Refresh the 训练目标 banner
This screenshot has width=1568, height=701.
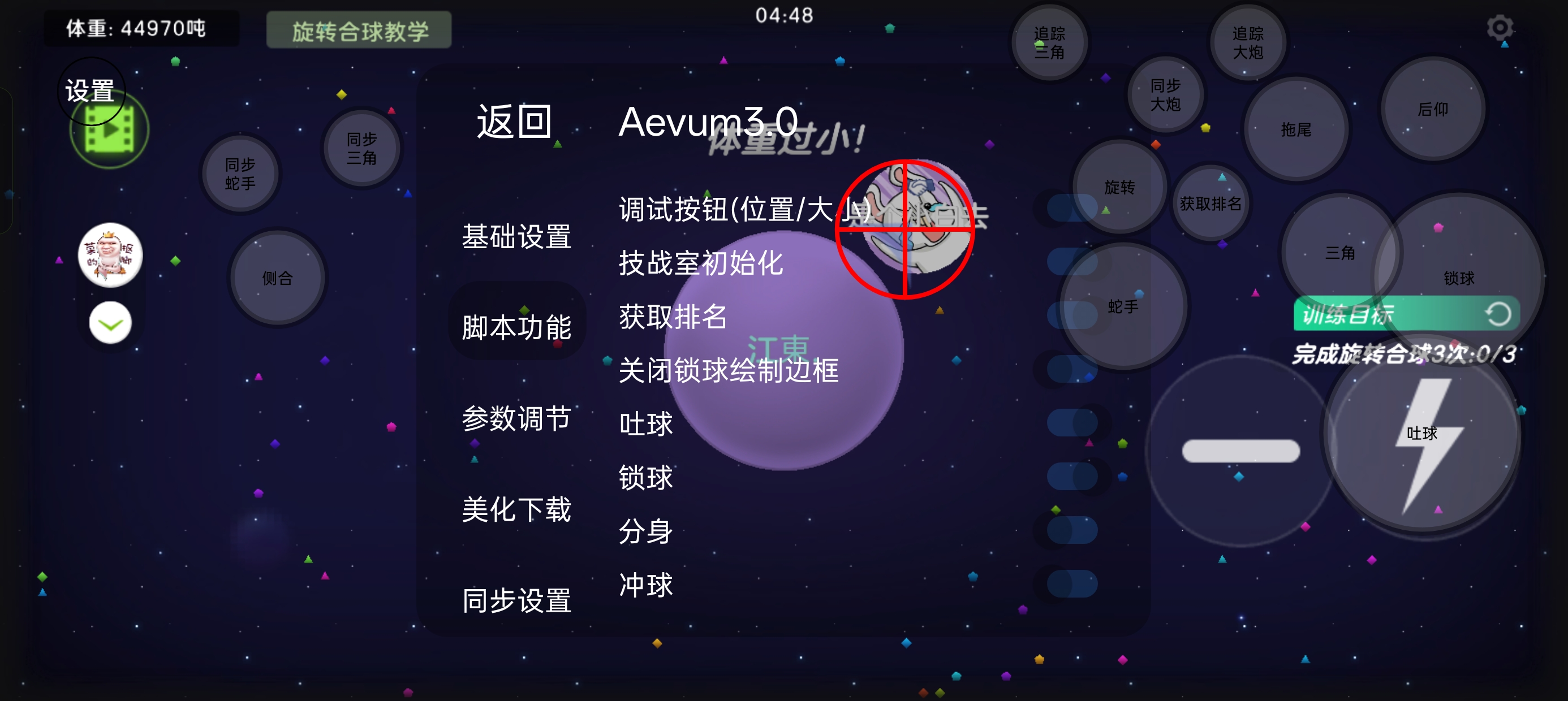tap(1498, 314)
